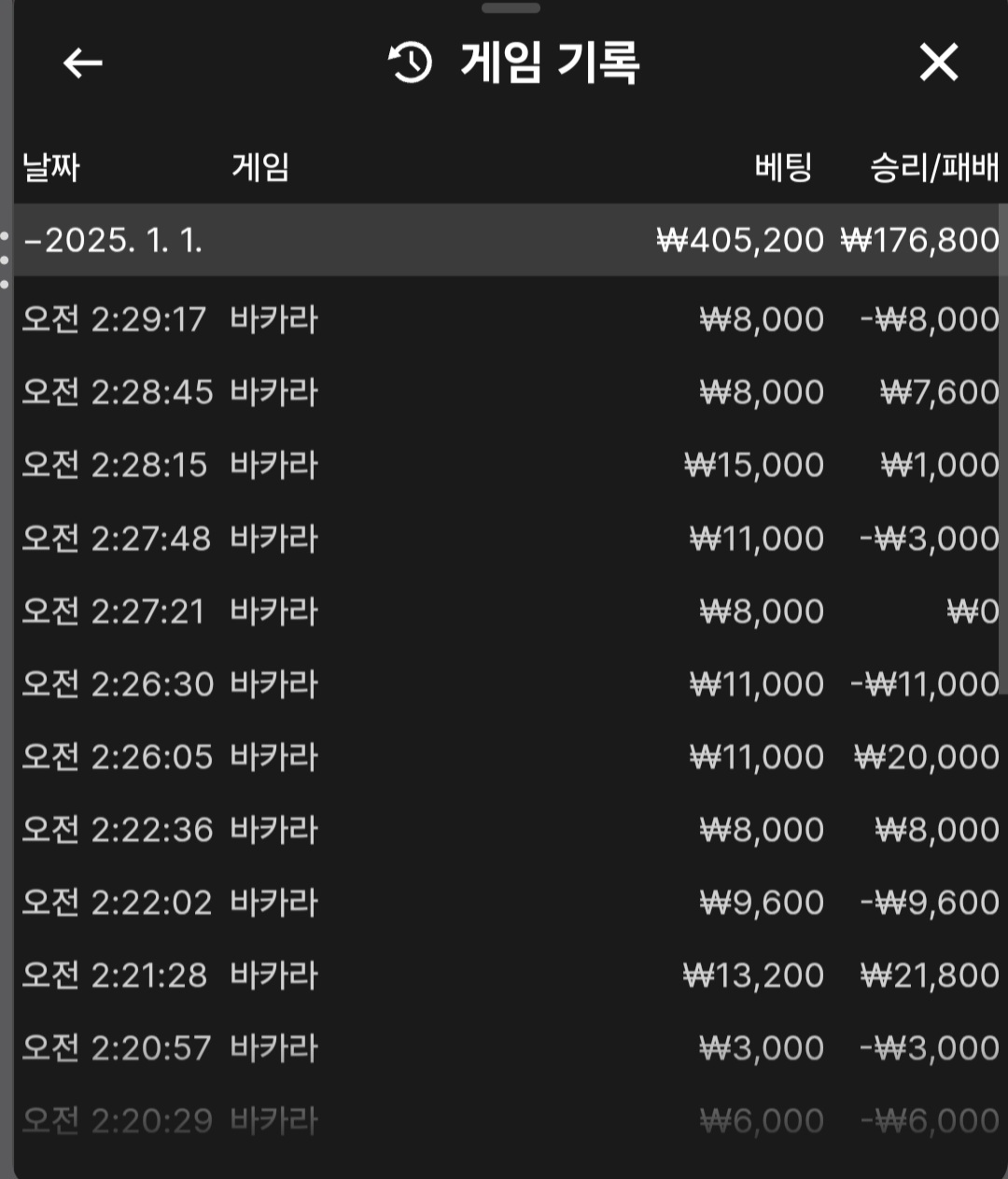Tap the 2:26:30 baccarat entry
The image size is (1008, 1179).
(x=504, y=684)
